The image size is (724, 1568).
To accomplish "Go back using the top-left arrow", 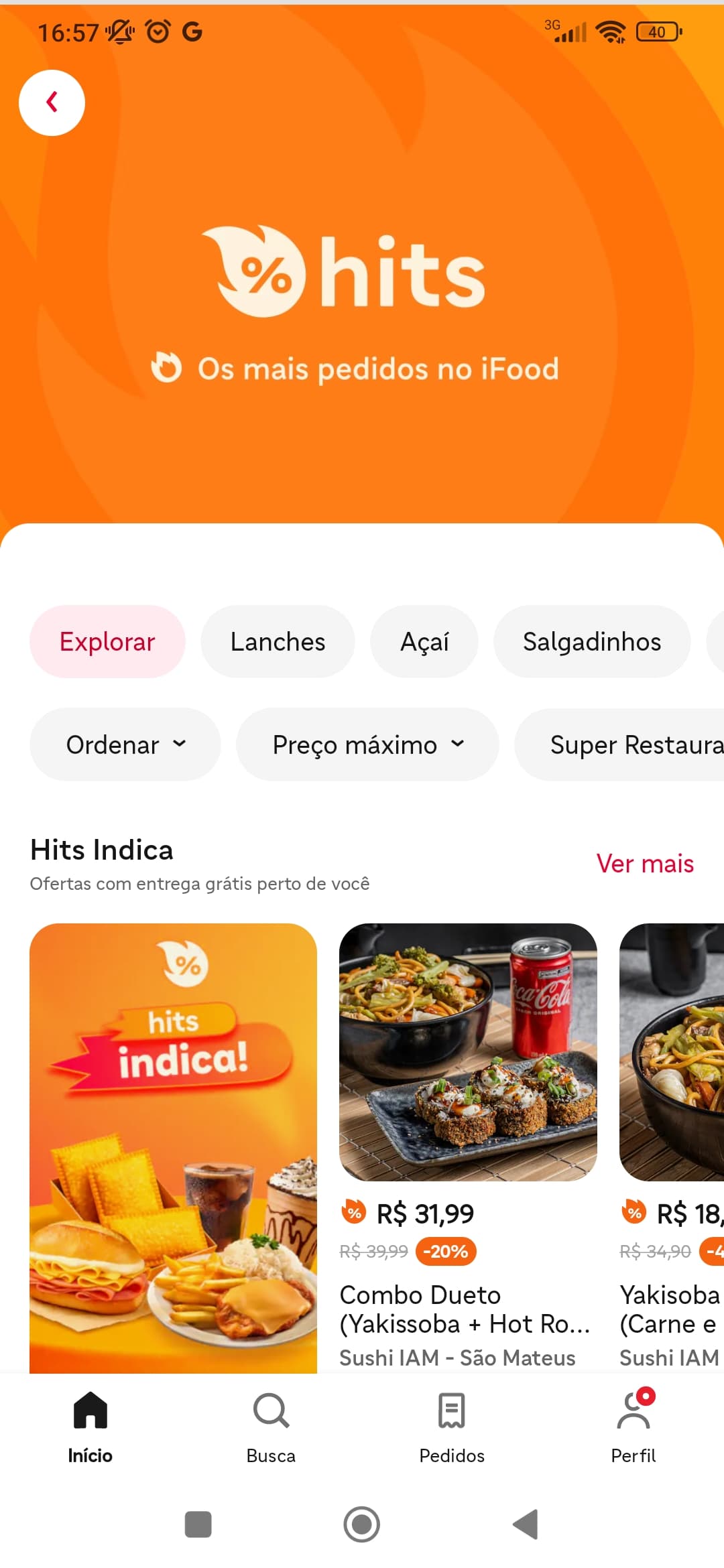I will [x=52, y=103].
